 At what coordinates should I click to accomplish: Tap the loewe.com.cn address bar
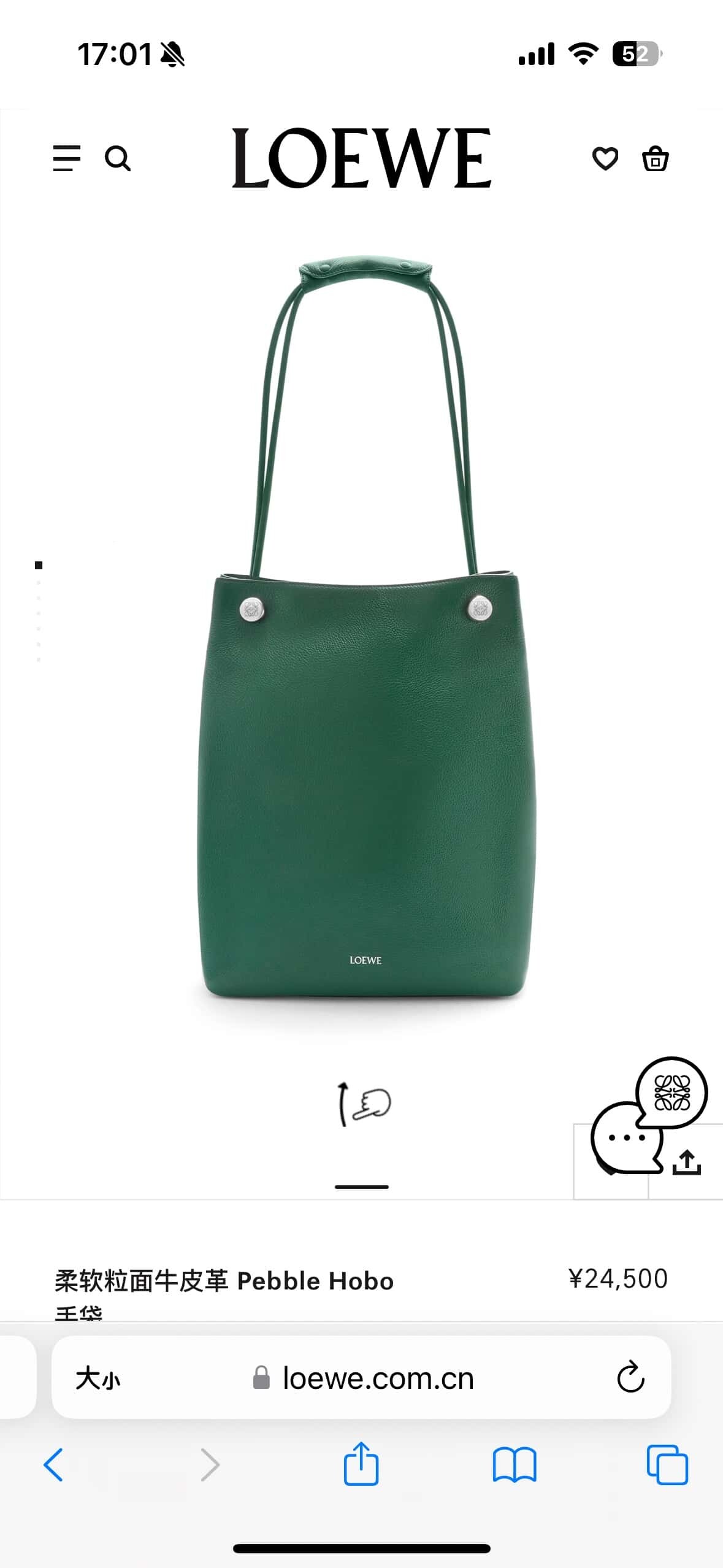tap(377, 1378)
